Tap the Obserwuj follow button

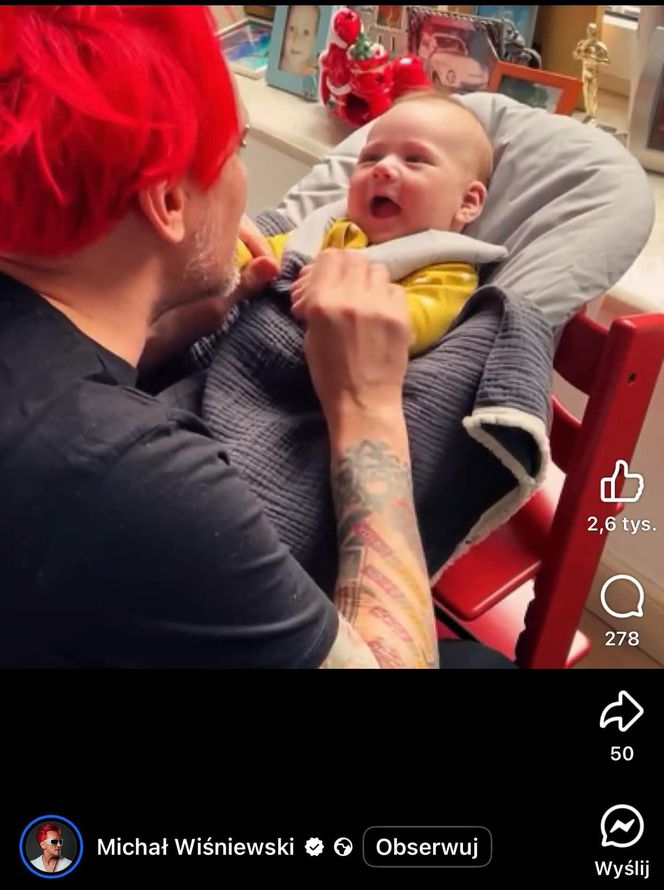[x=427, y=847]
